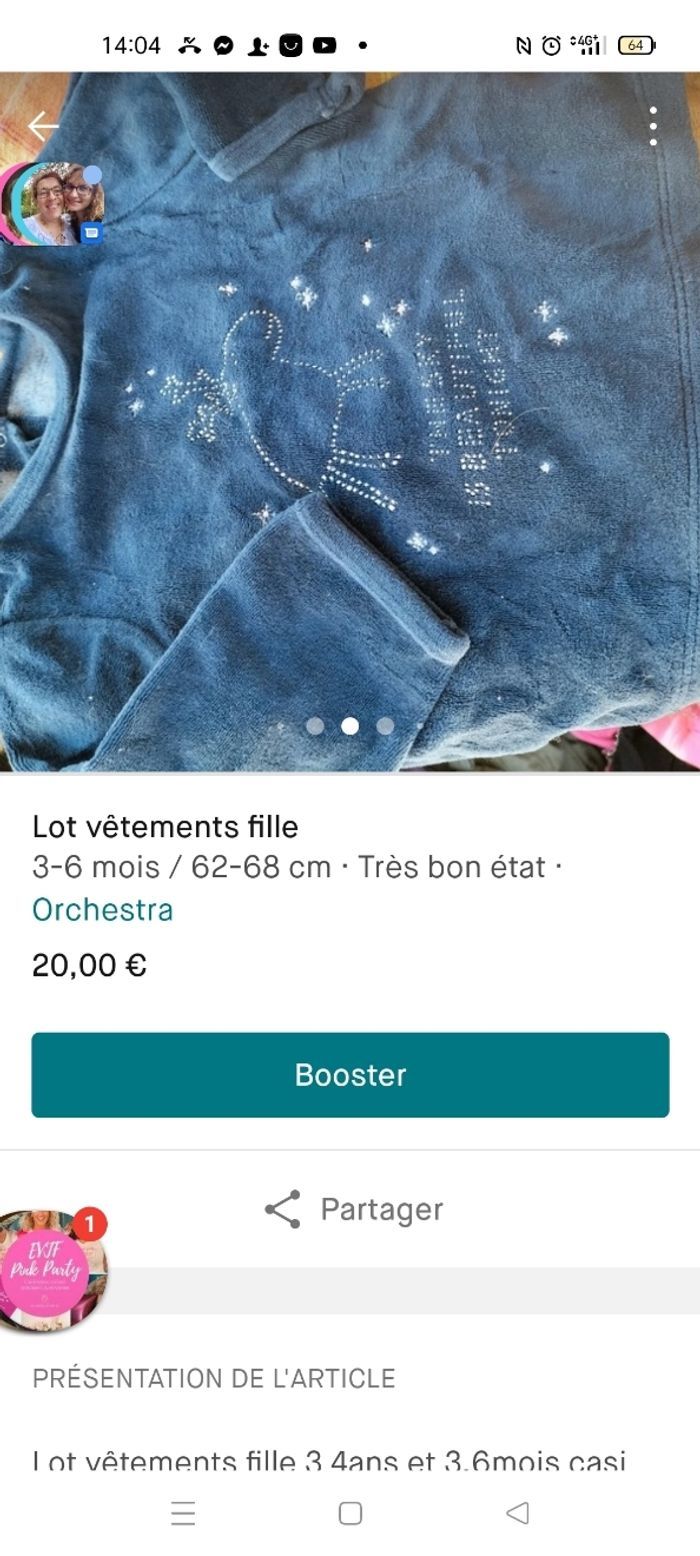Screen dimensions: 700x1556
Task: Go back using the top arrow
Action: pyautogui.click(x=43, y=126)
